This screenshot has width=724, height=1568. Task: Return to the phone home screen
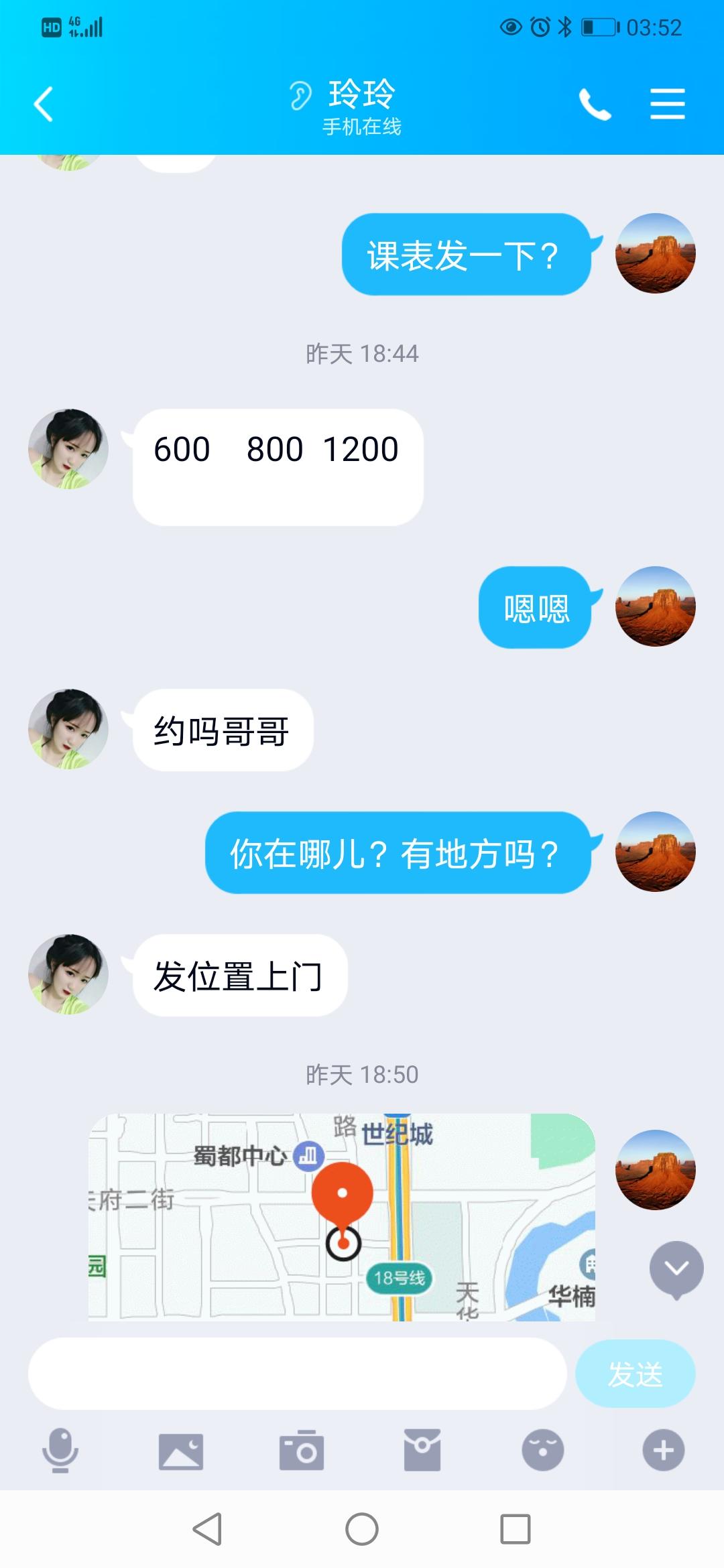pyautogui.click(x=362, y=1530)
